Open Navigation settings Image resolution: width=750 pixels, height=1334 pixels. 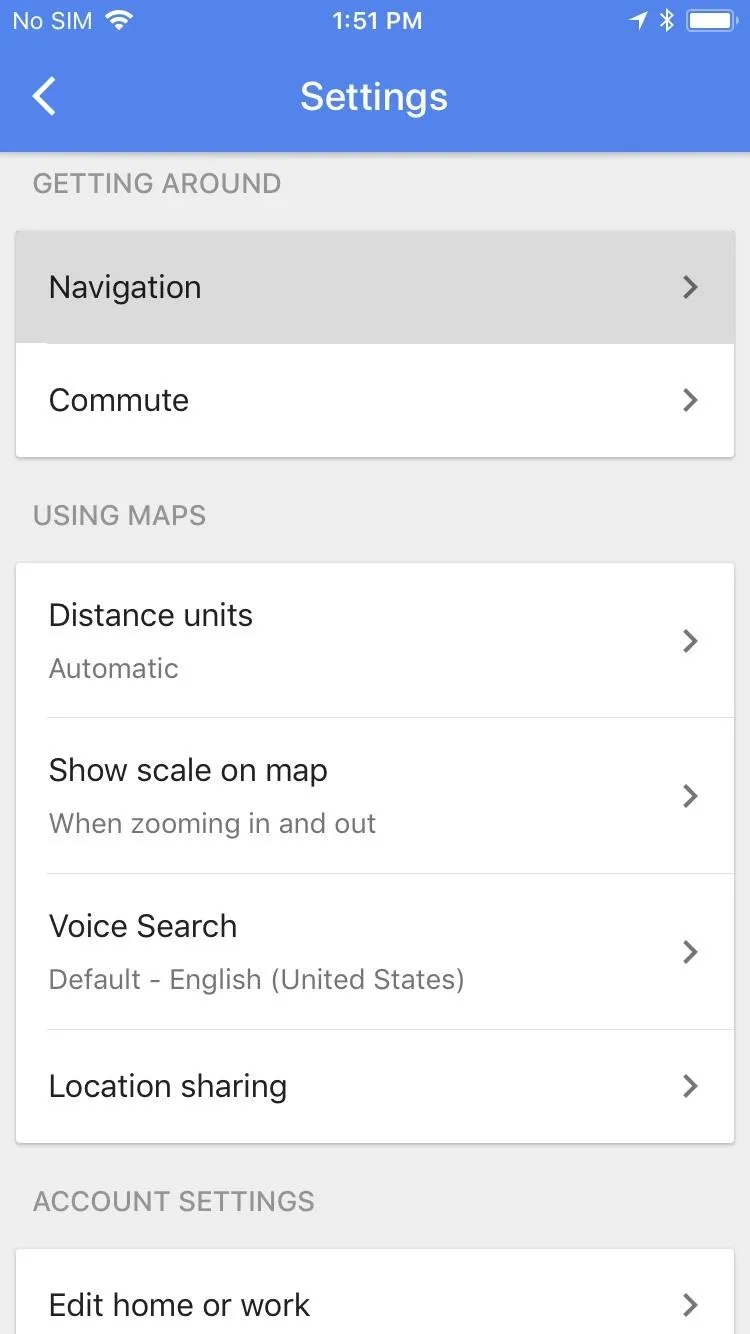pyautogui.click(x=375, y=288)
